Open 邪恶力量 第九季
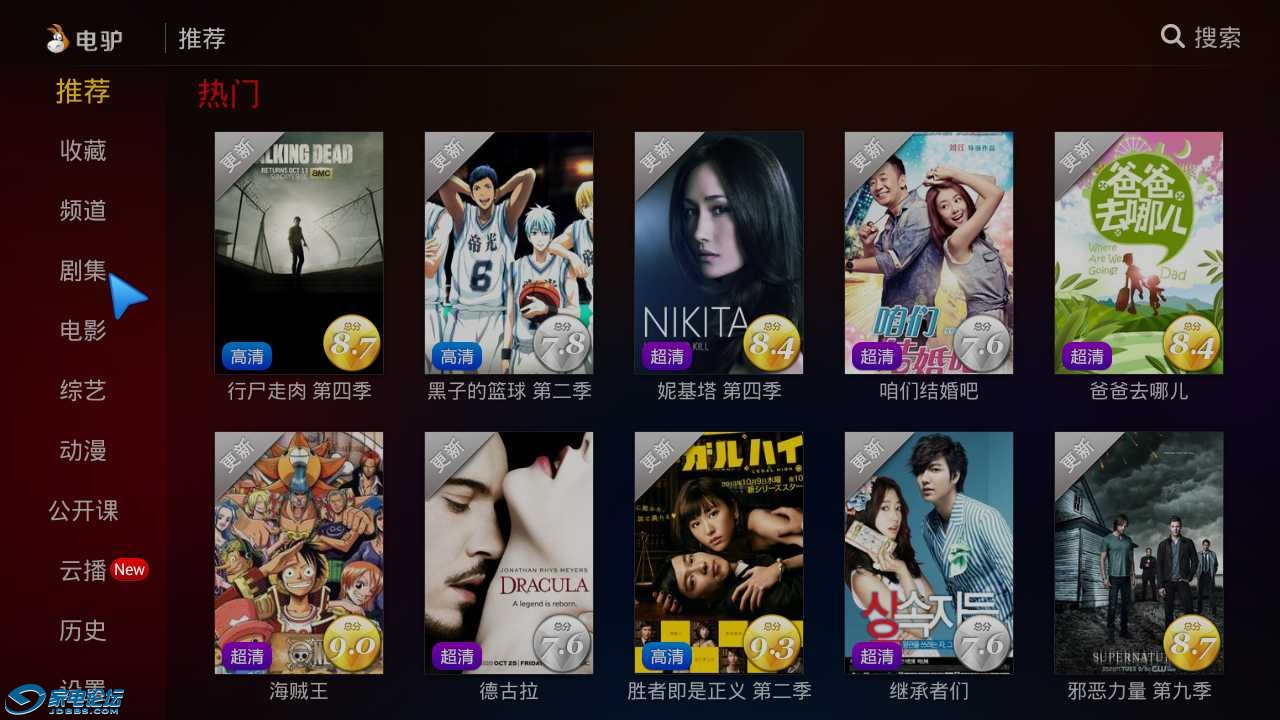 click(x=1139, y=553)
